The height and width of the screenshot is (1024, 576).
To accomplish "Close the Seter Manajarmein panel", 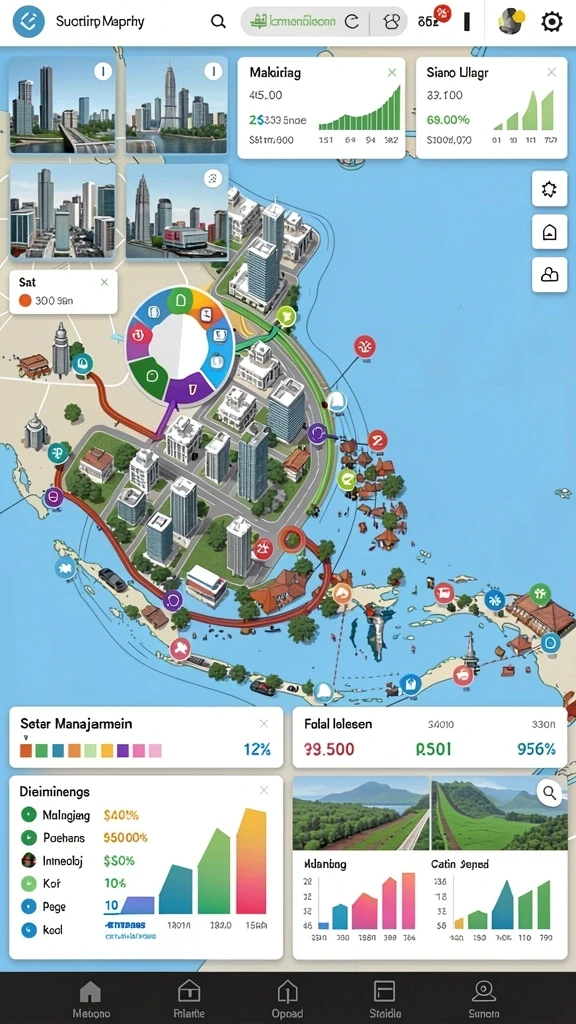I will tap(264, 724).
